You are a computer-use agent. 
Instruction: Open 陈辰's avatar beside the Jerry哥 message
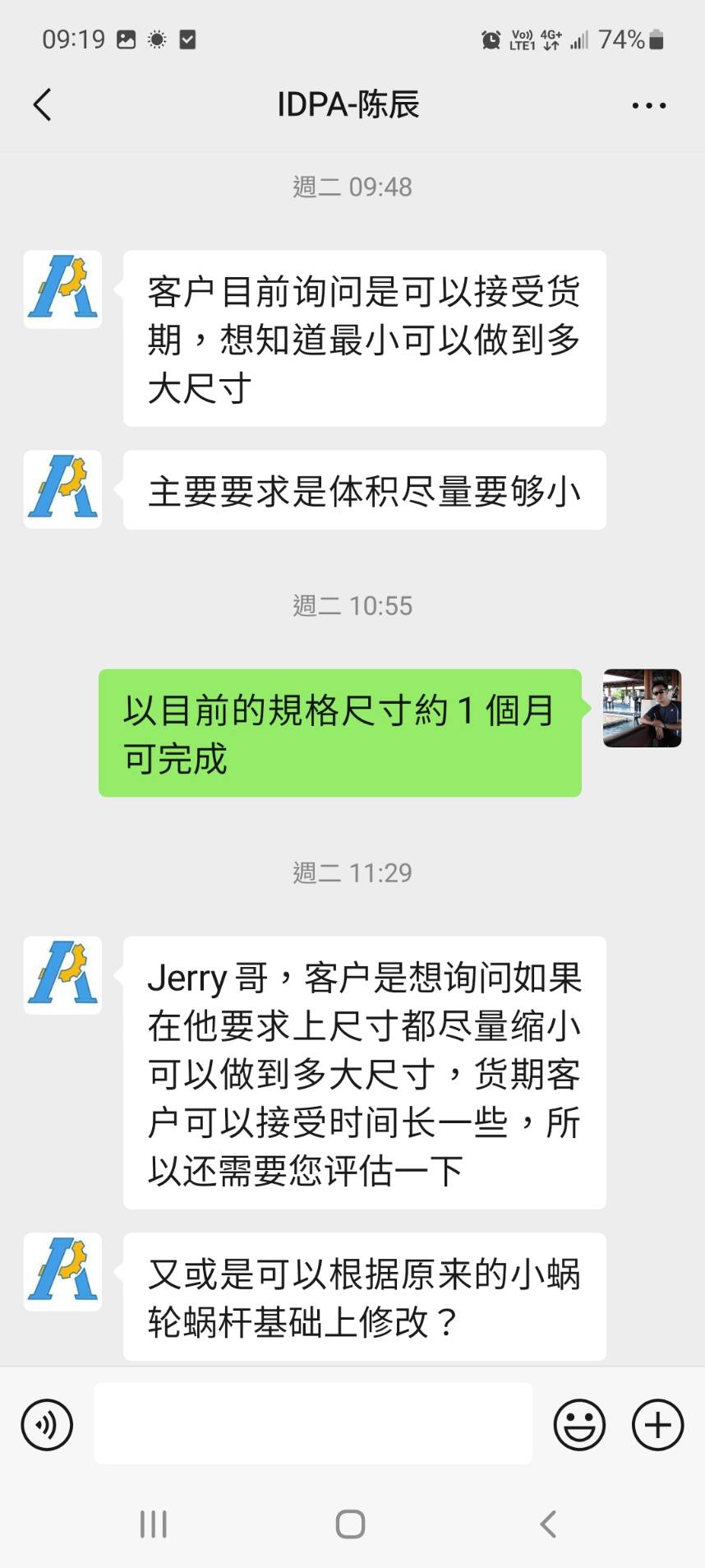tap(62, 974)
